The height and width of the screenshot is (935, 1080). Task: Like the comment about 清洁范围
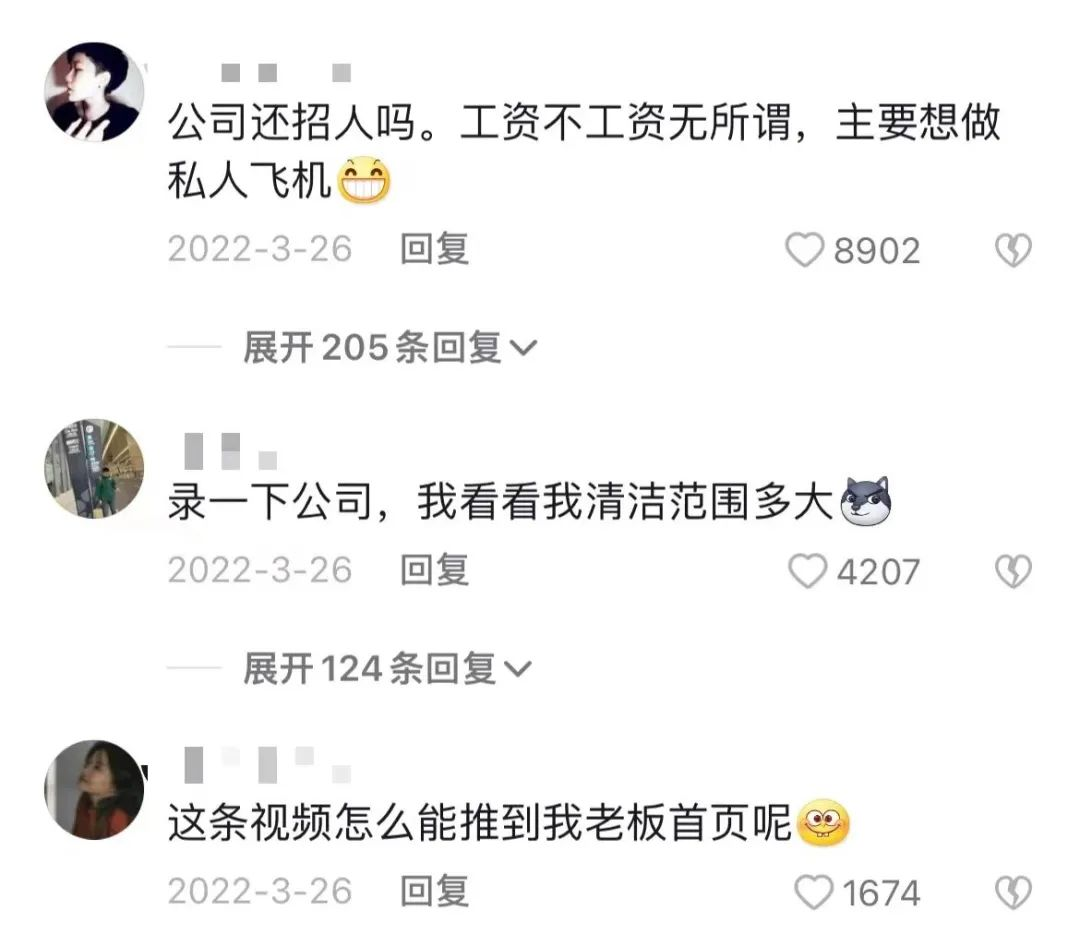808,571
